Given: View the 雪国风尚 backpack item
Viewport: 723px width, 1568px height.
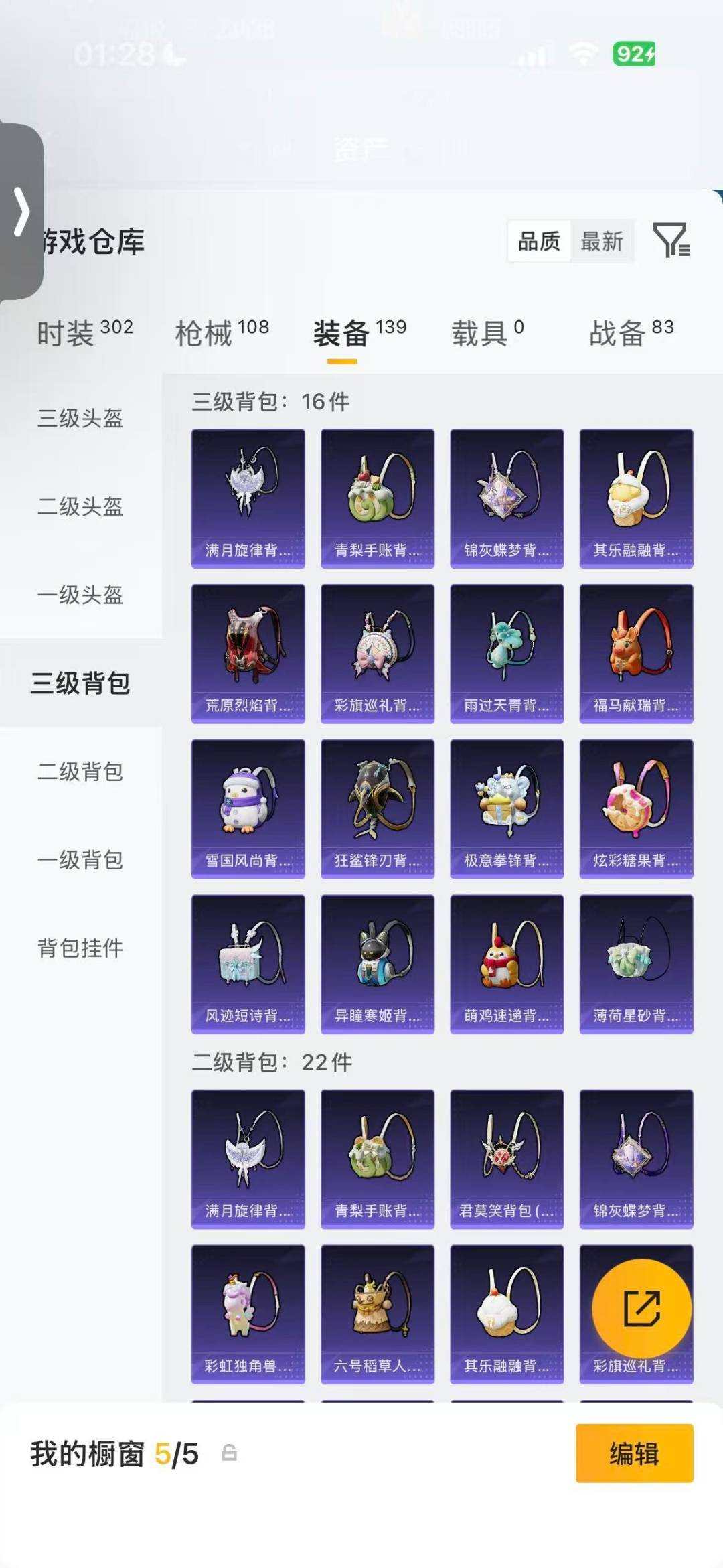Looking at the screenshot, I should pyautogui.click(x=248, y=809).
